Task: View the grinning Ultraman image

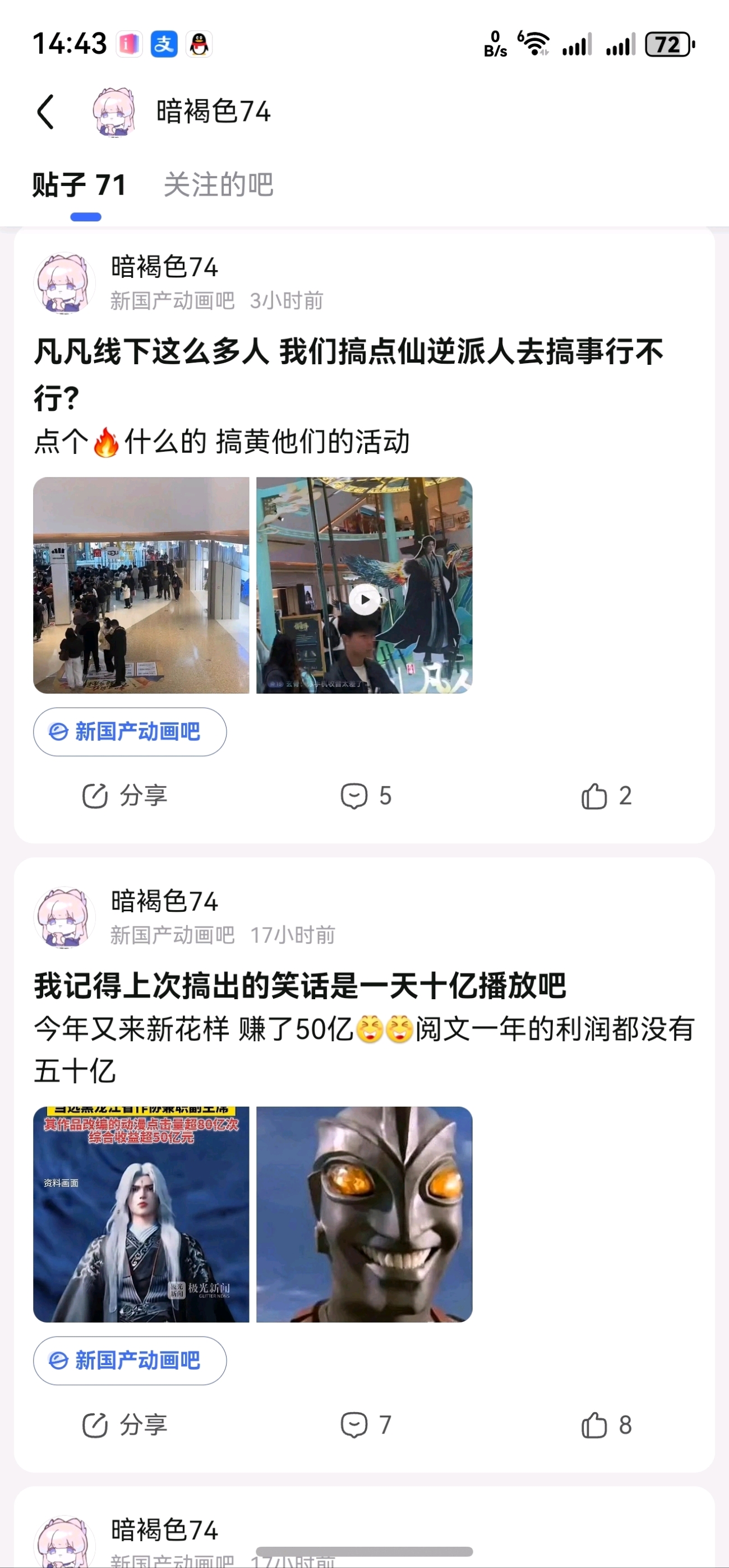Action: click(x=364, y=1214)
